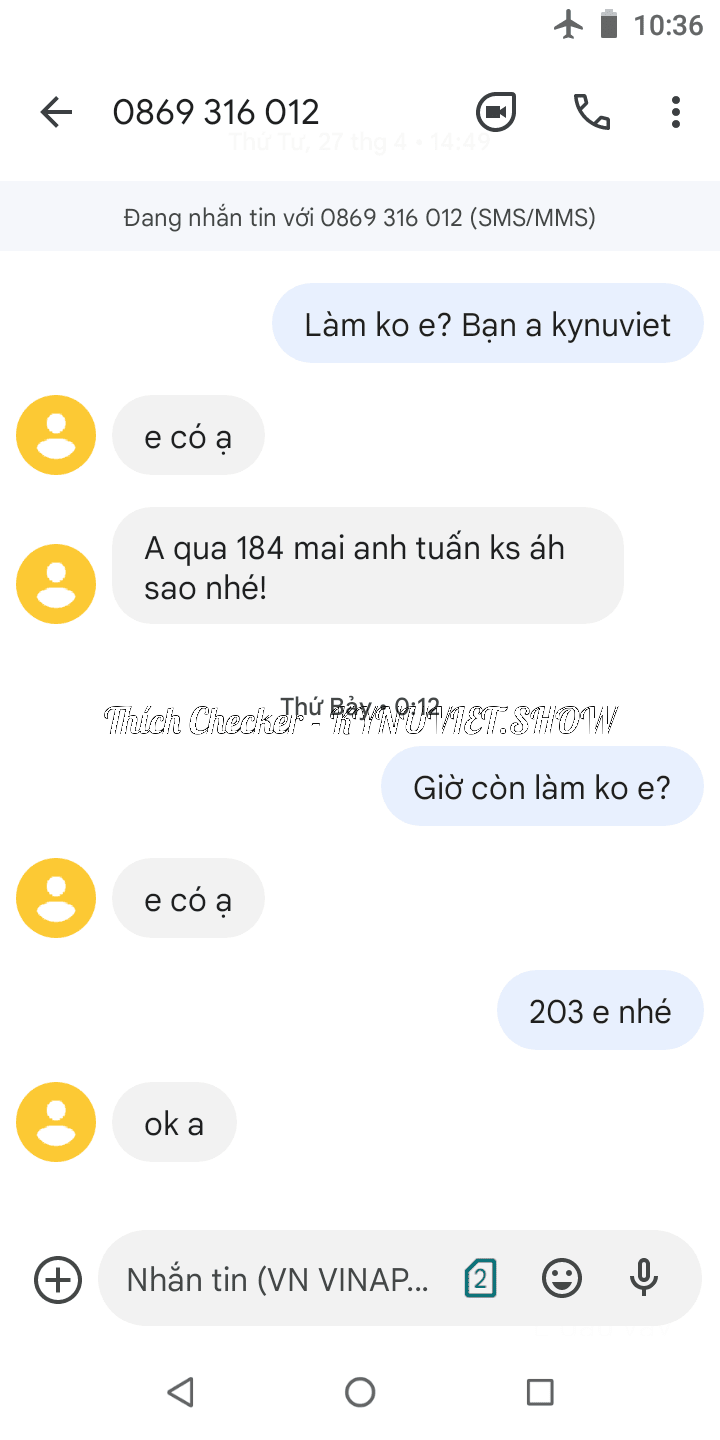720x1440 pixels.
Task: Switch the SIM card selector
Action: pos(481,1279)
